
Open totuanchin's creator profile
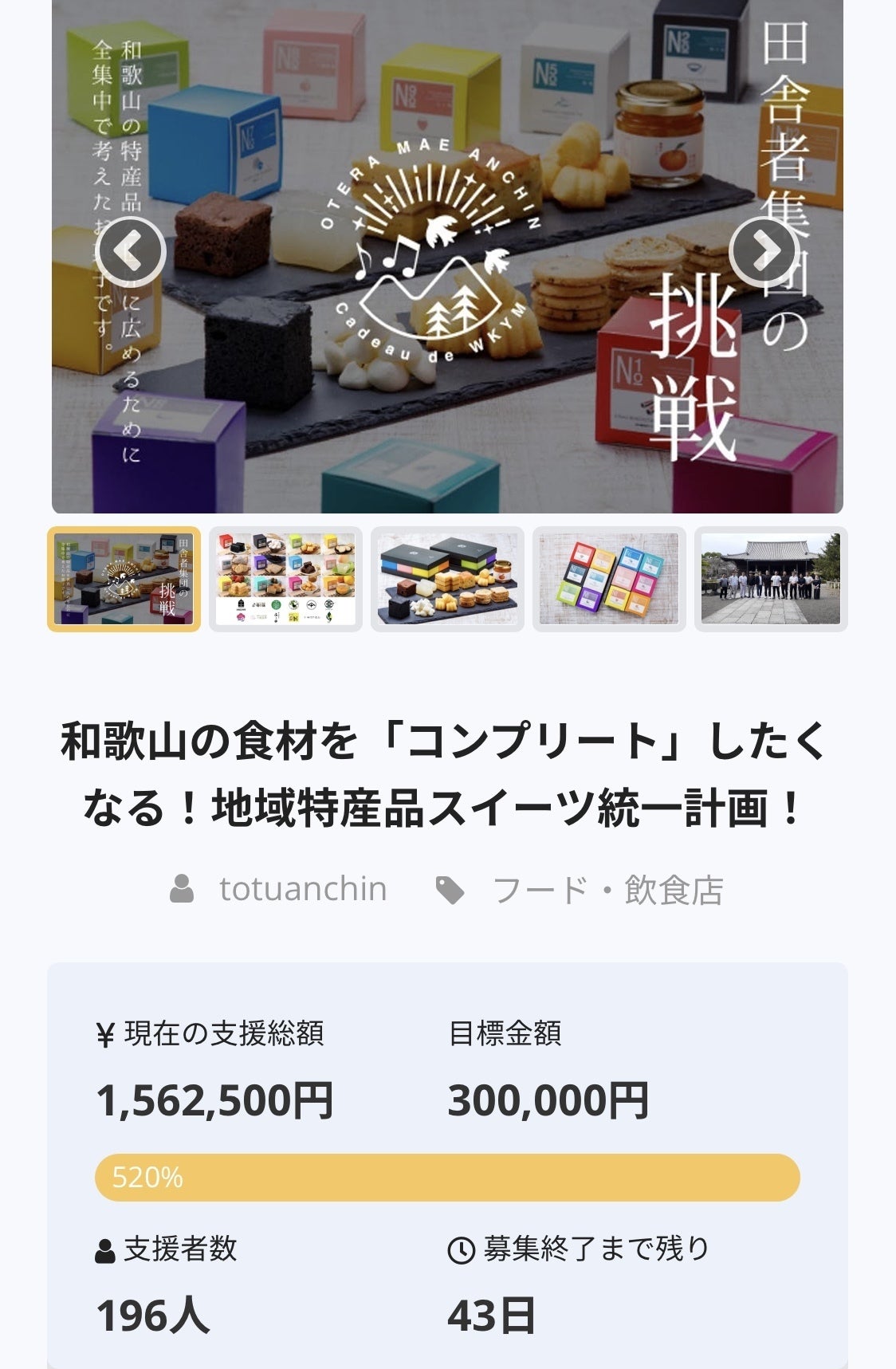pyautogui.click(x=302, y=889)
